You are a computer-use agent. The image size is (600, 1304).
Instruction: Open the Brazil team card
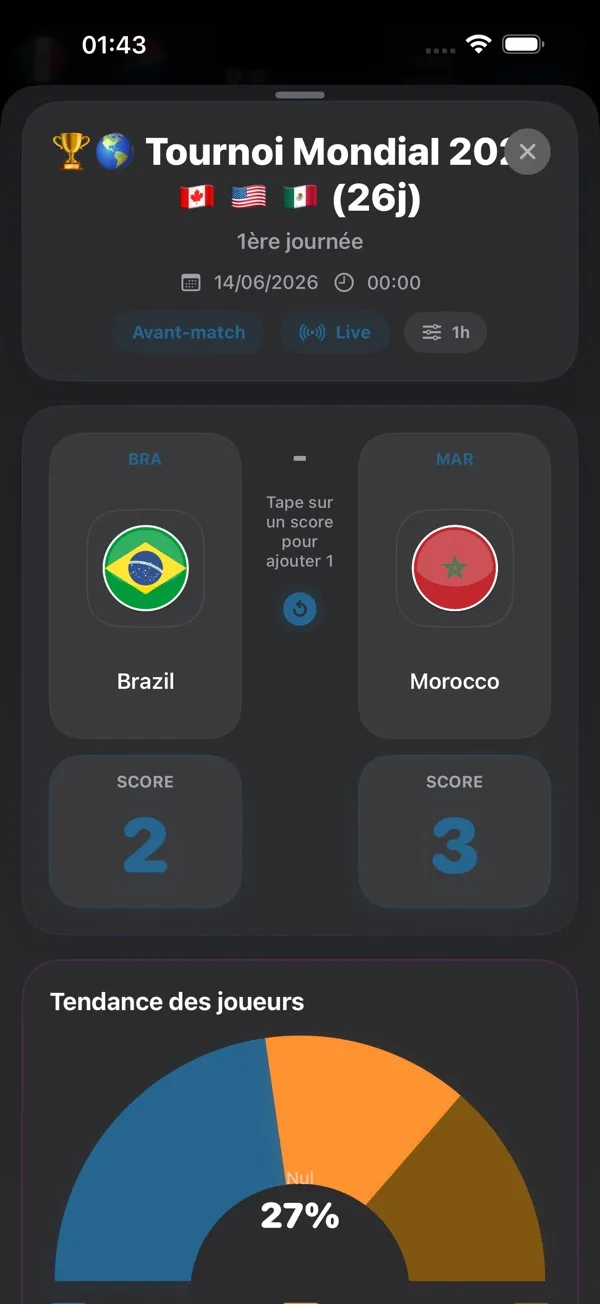(145, 585)
